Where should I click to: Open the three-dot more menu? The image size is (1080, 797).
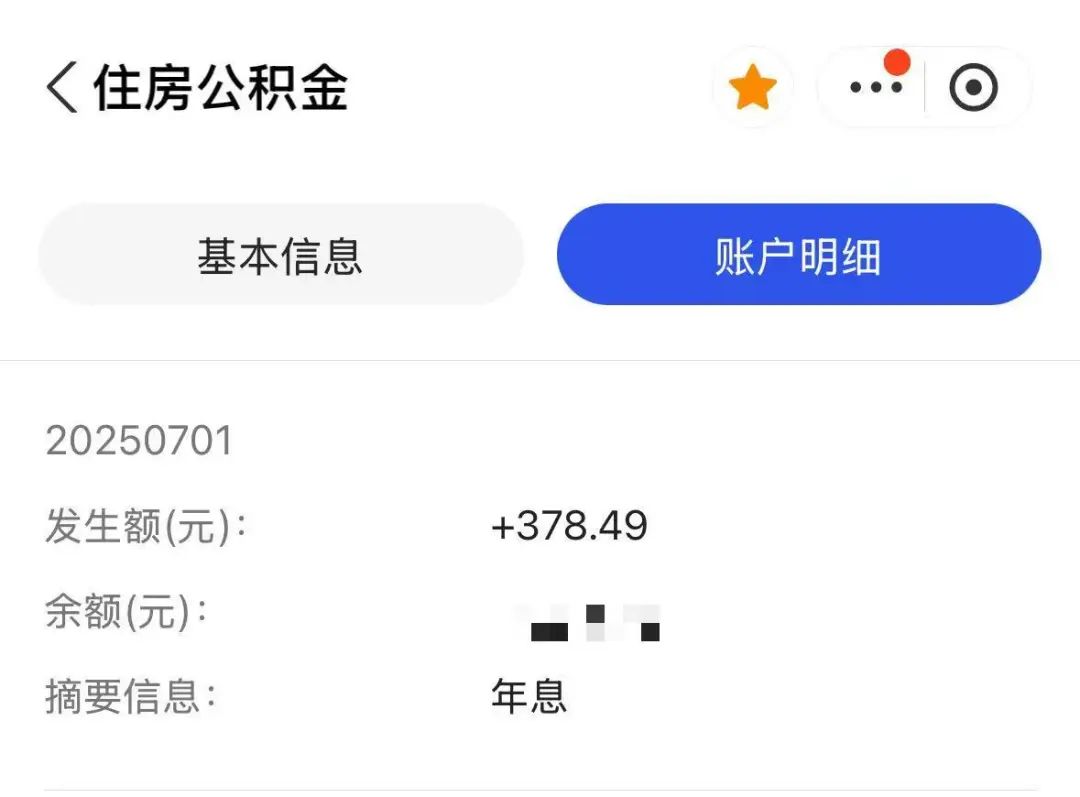click(x=876, y=88)
